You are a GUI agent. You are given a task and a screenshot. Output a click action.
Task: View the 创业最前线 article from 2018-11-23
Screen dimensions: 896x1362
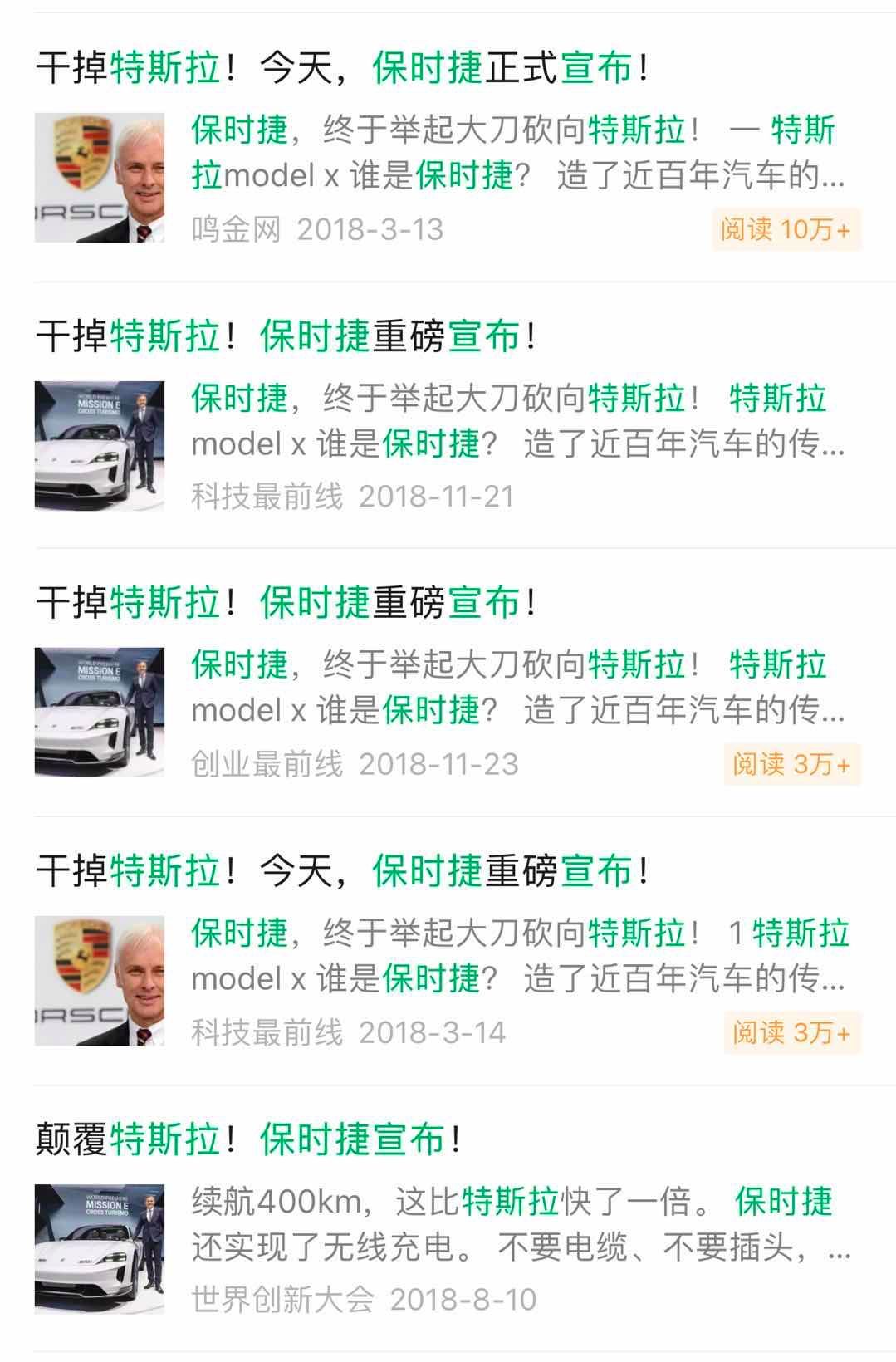[286, 603]
